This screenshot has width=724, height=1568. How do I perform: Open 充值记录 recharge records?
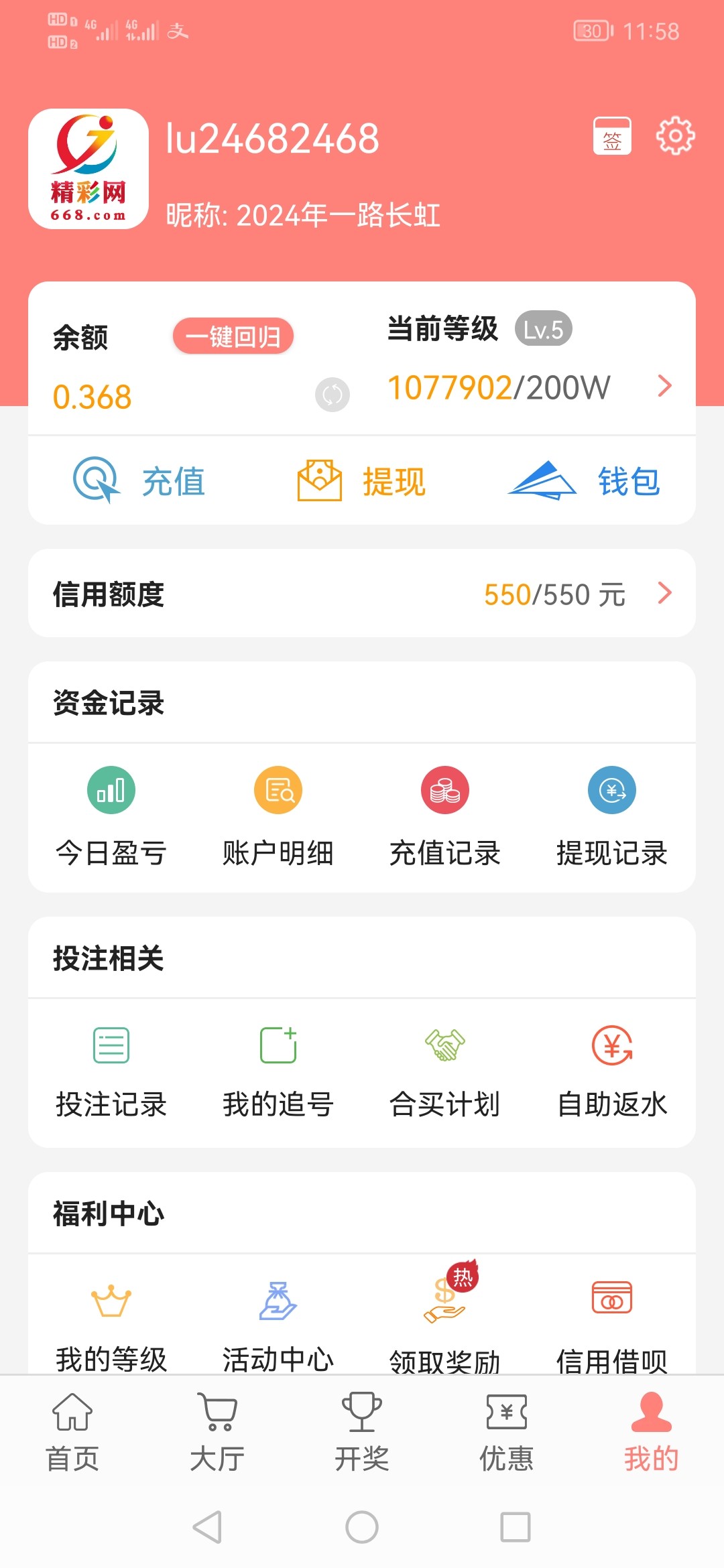tap(445, 818)
